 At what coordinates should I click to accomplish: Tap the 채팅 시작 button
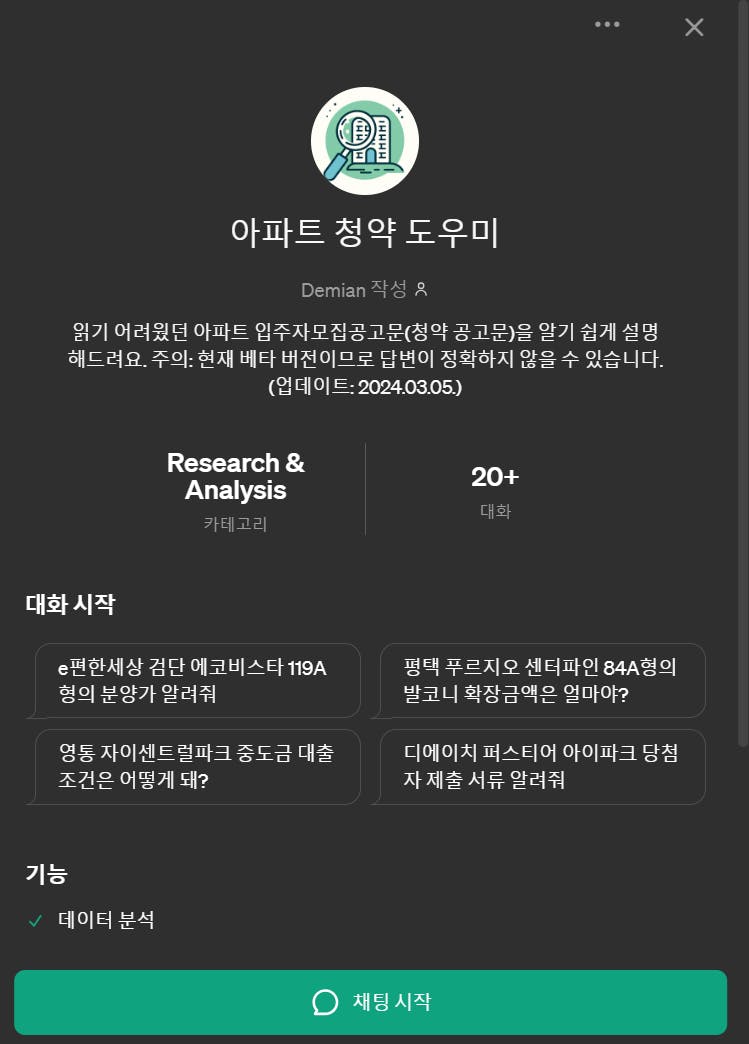tap(370, 1002)
